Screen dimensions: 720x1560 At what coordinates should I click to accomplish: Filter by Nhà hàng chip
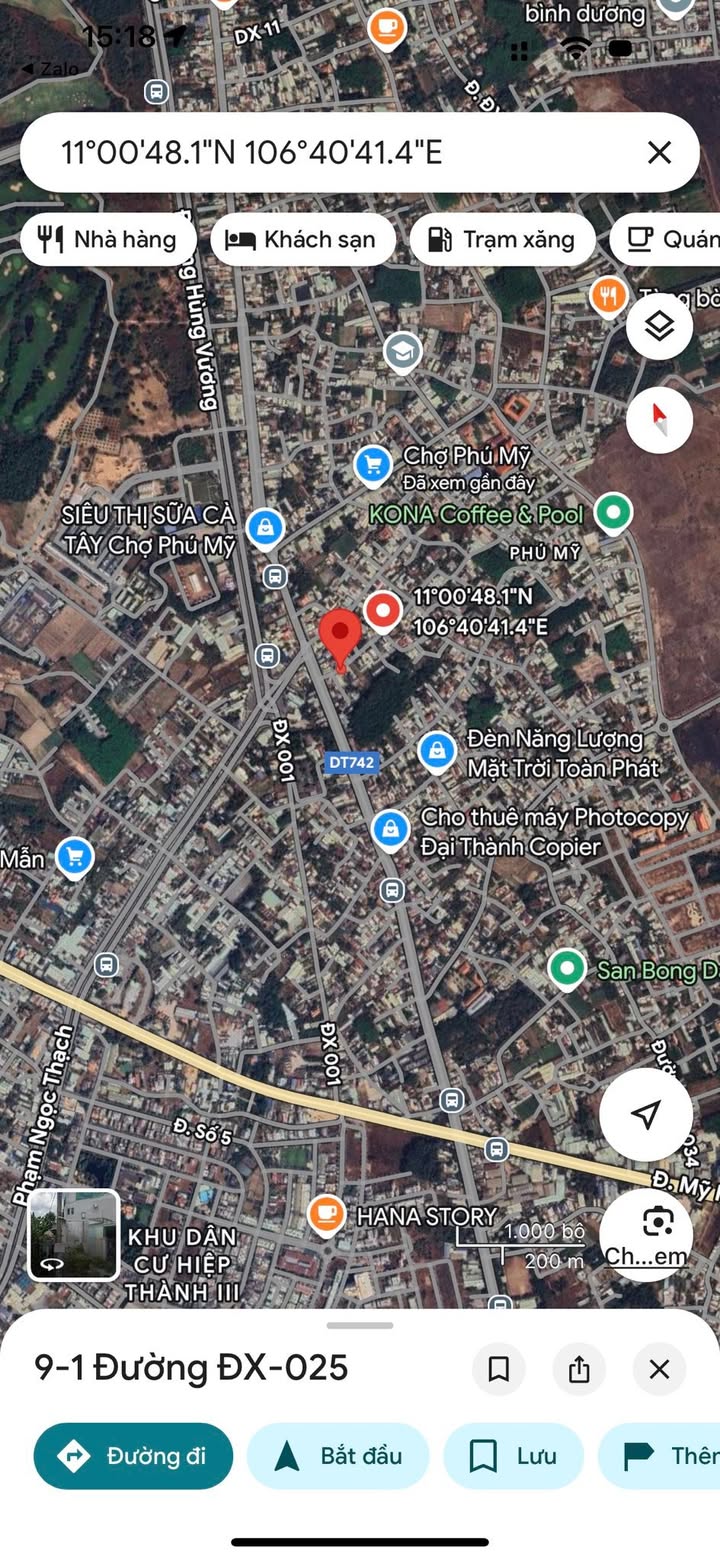point(108,239)
